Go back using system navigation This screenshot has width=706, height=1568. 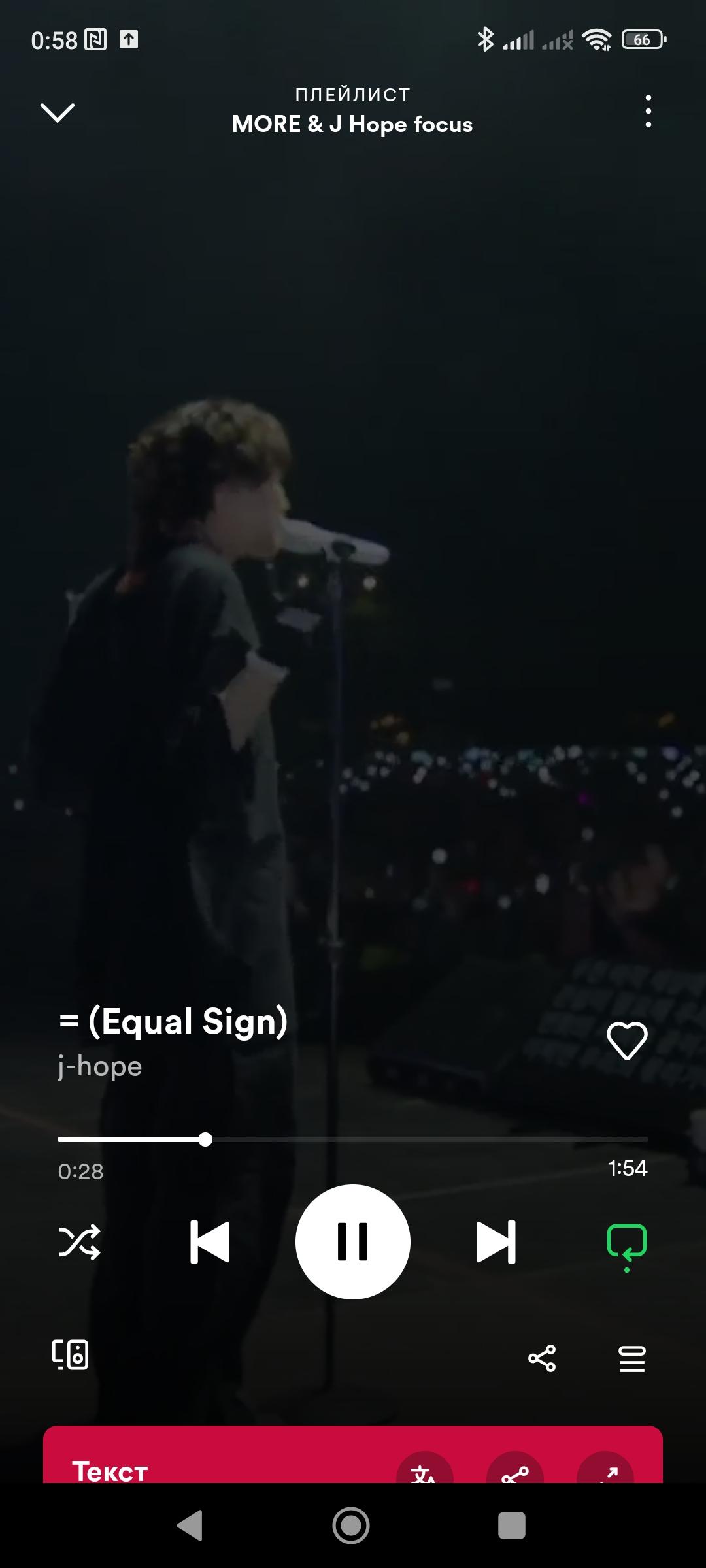click(190, 1526)
